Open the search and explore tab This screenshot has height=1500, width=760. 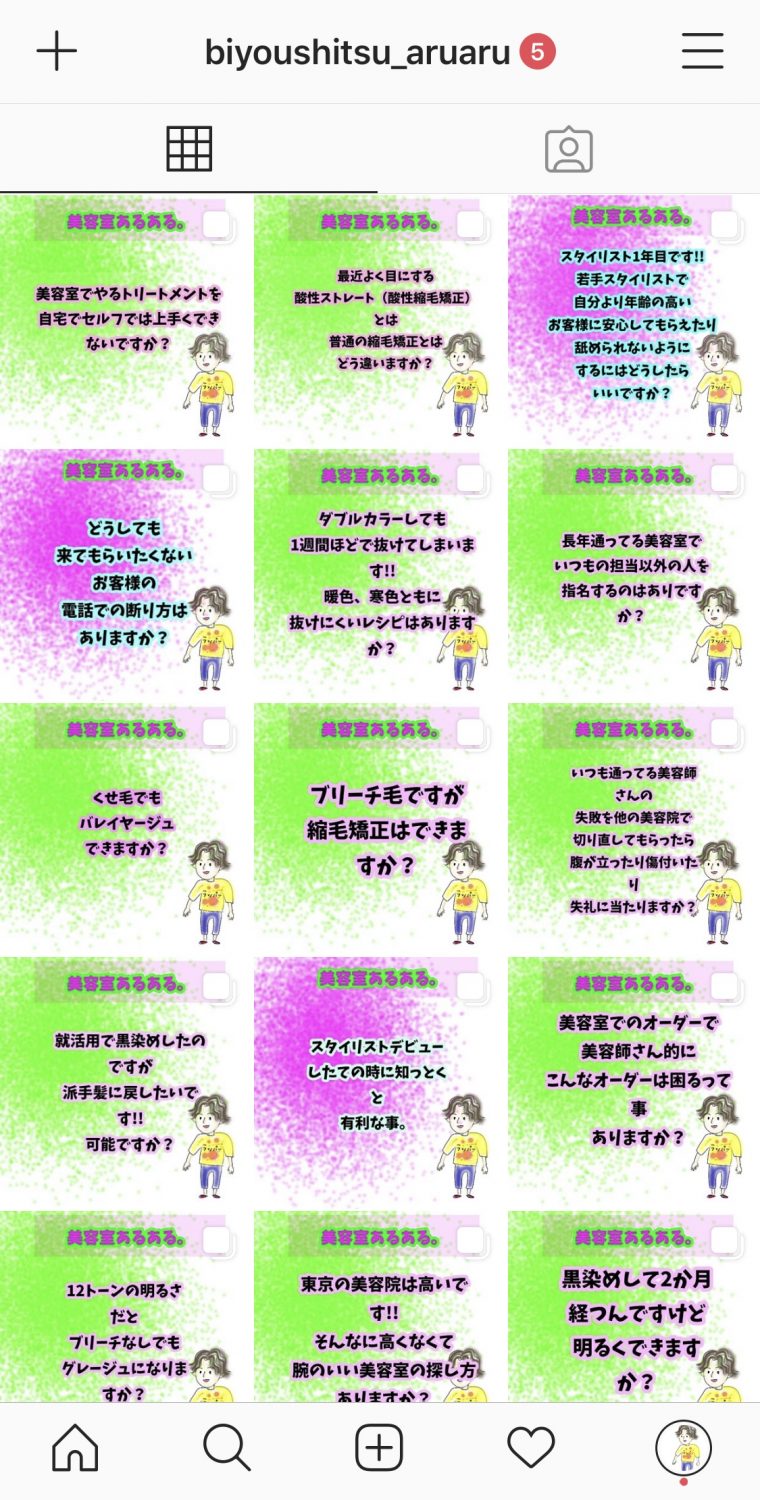[x=227, y=1447]
